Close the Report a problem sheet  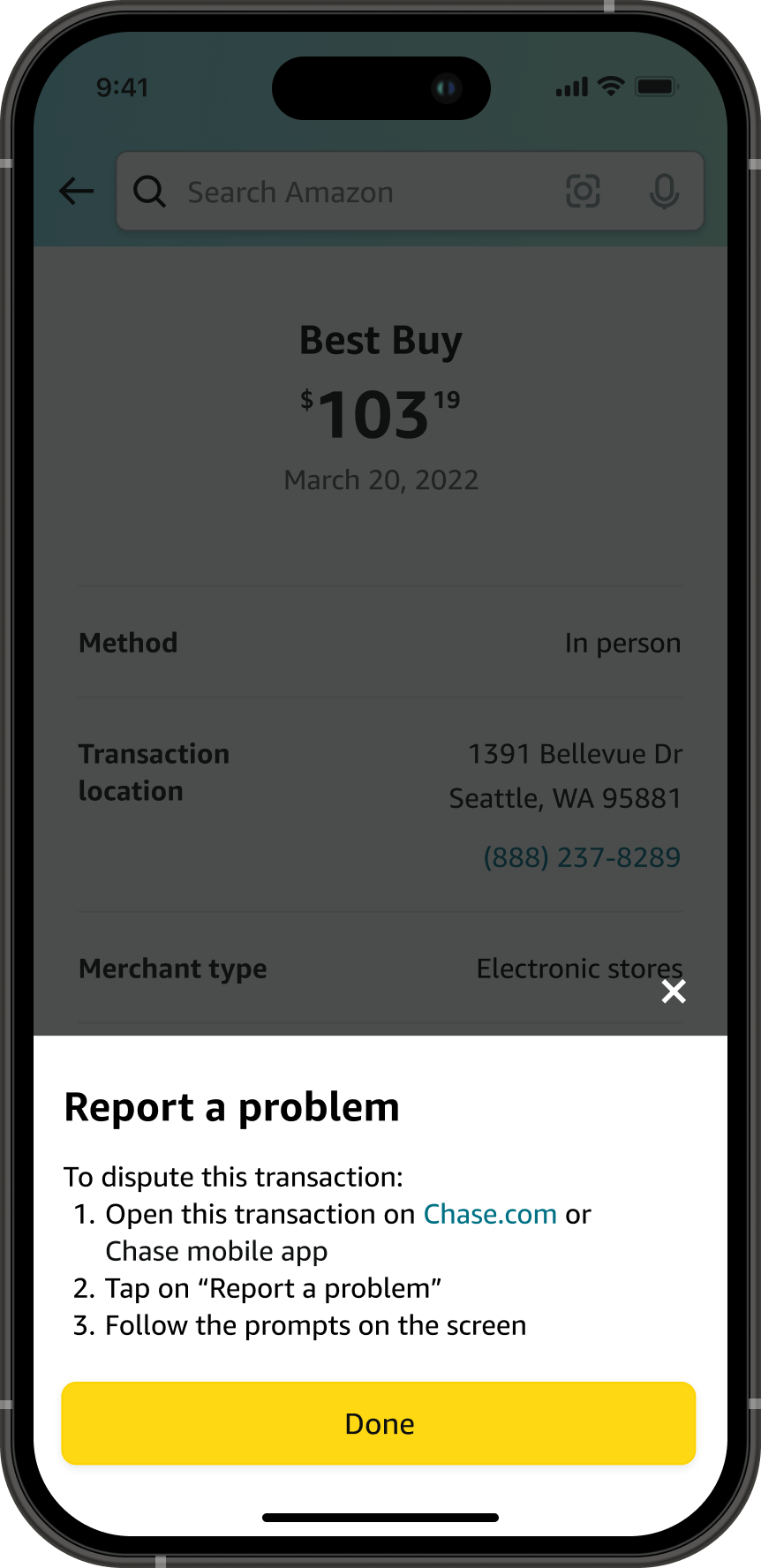tap(674, 991)
